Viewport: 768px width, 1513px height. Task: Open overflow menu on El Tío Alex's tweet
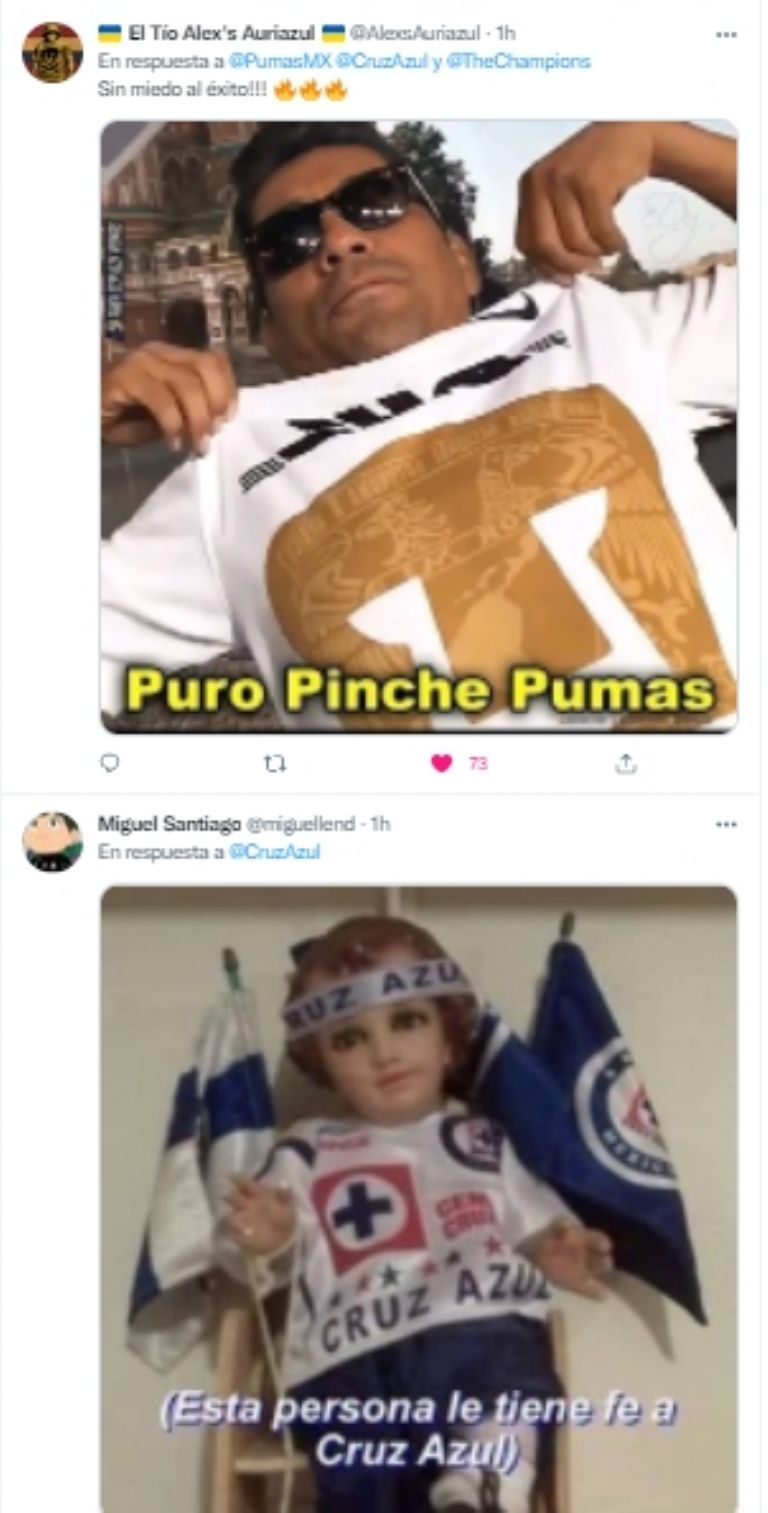726,34
